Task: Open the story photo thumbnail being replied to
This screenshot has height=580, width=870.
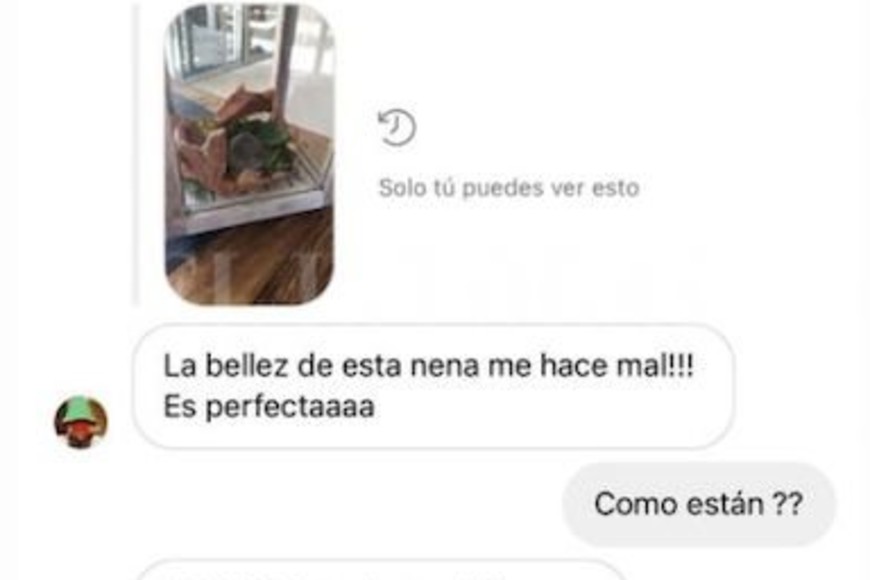Action: (x=249, y=154)
